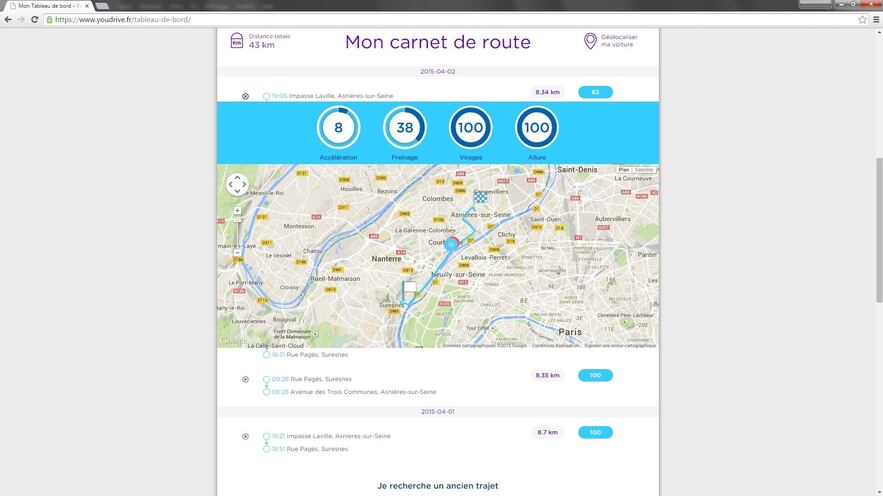The image size is (883, 496).
Task: Focus the browser address bar
Action: 400,19
